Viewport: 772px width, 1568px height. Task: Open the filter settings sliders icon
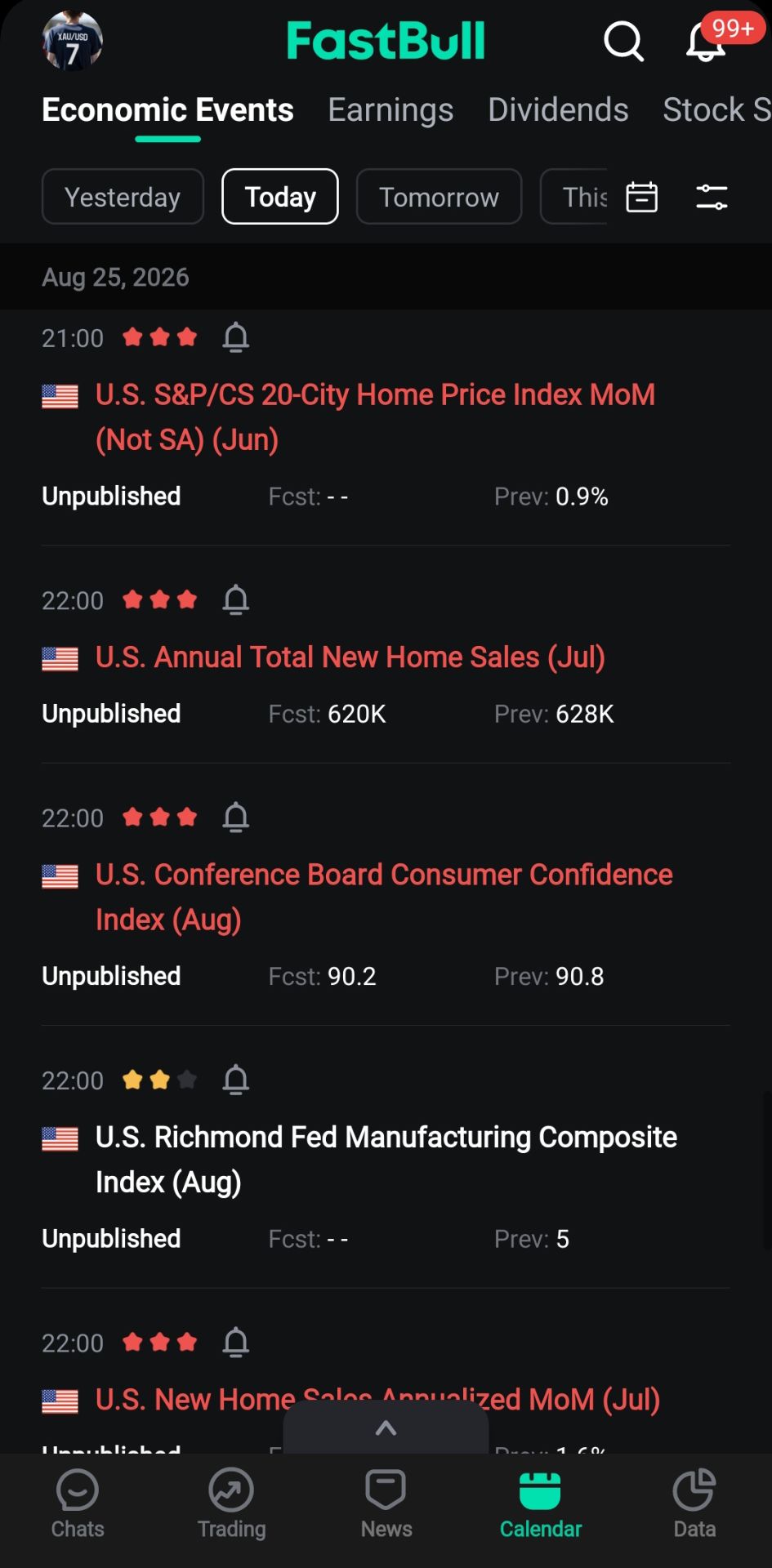[712, 197]
